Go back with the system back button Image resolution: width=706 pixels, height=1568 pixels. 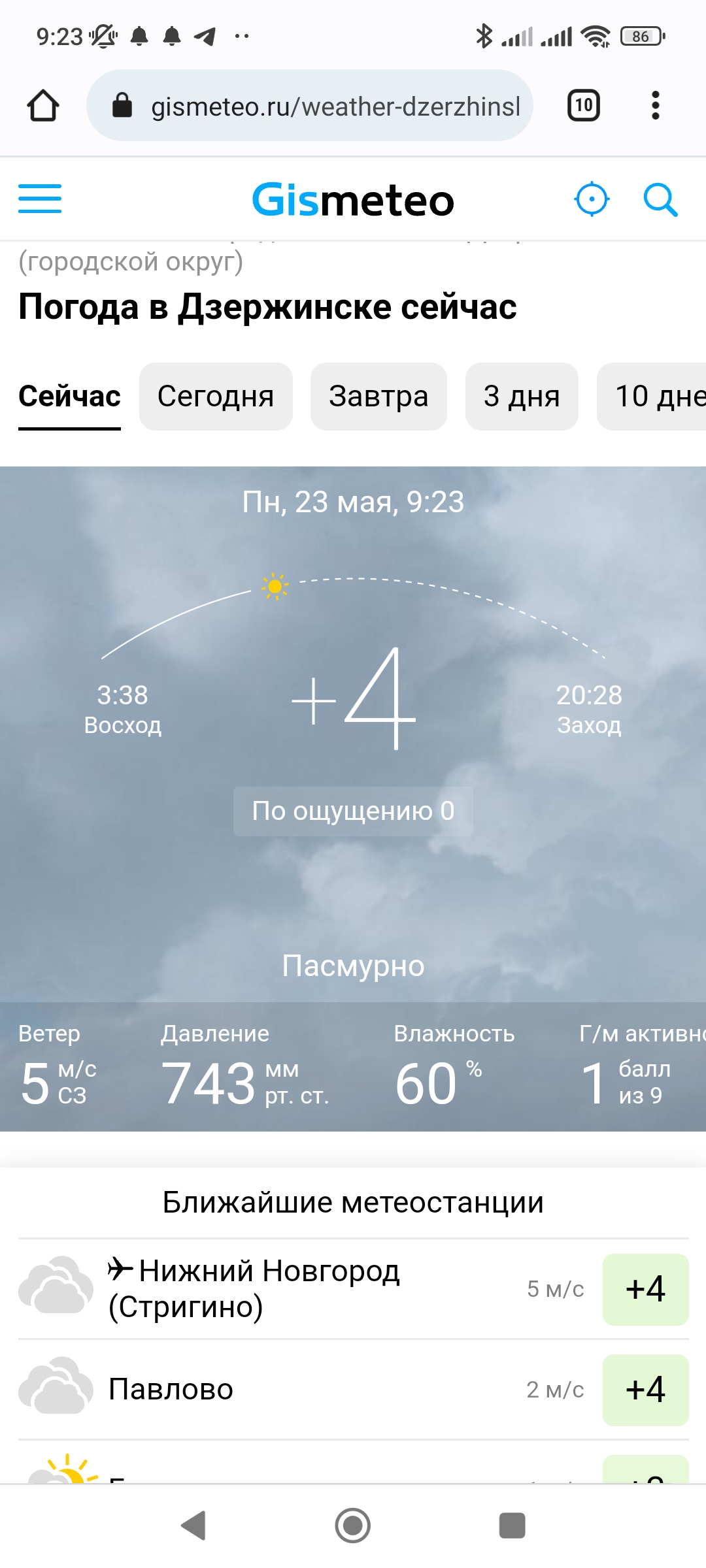193,1526
